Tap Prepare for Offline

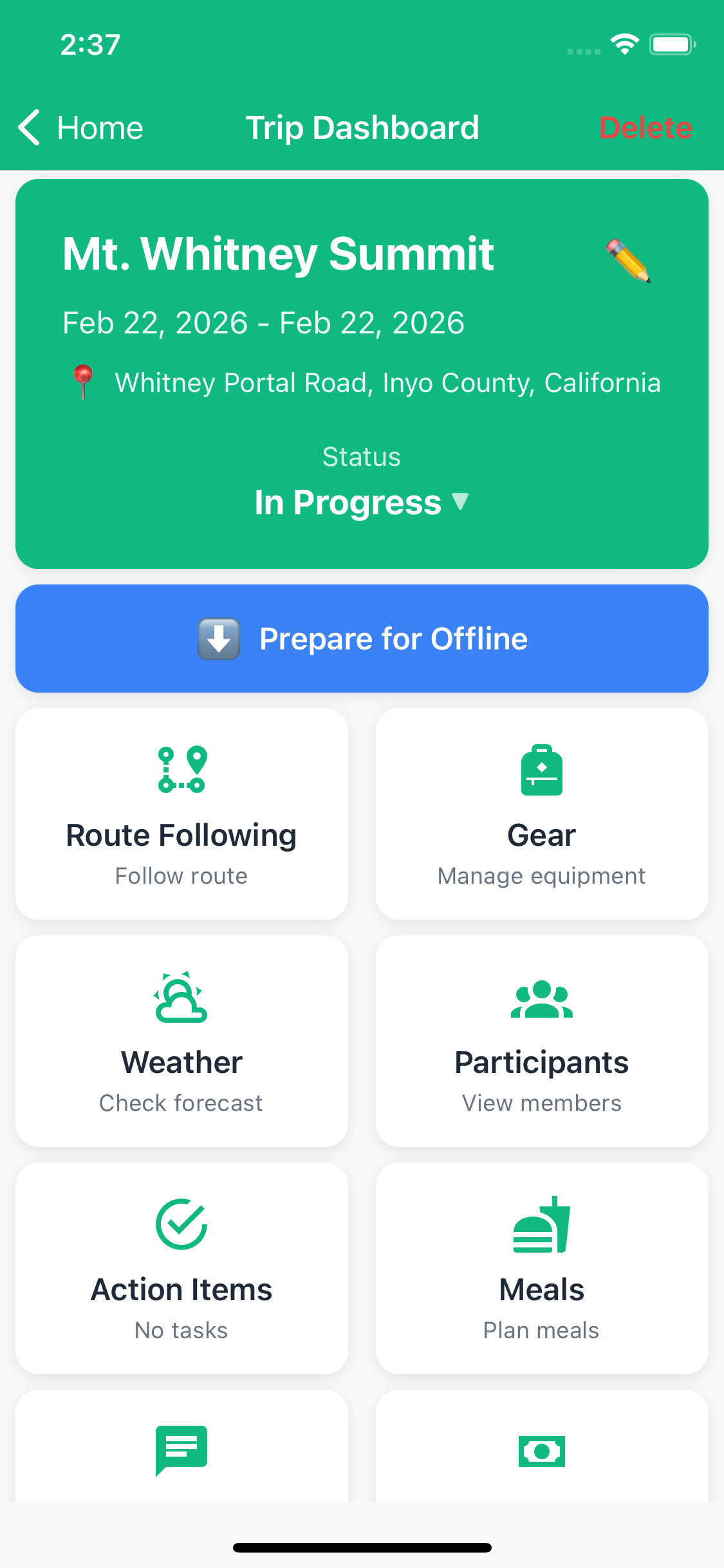point(362,639)
